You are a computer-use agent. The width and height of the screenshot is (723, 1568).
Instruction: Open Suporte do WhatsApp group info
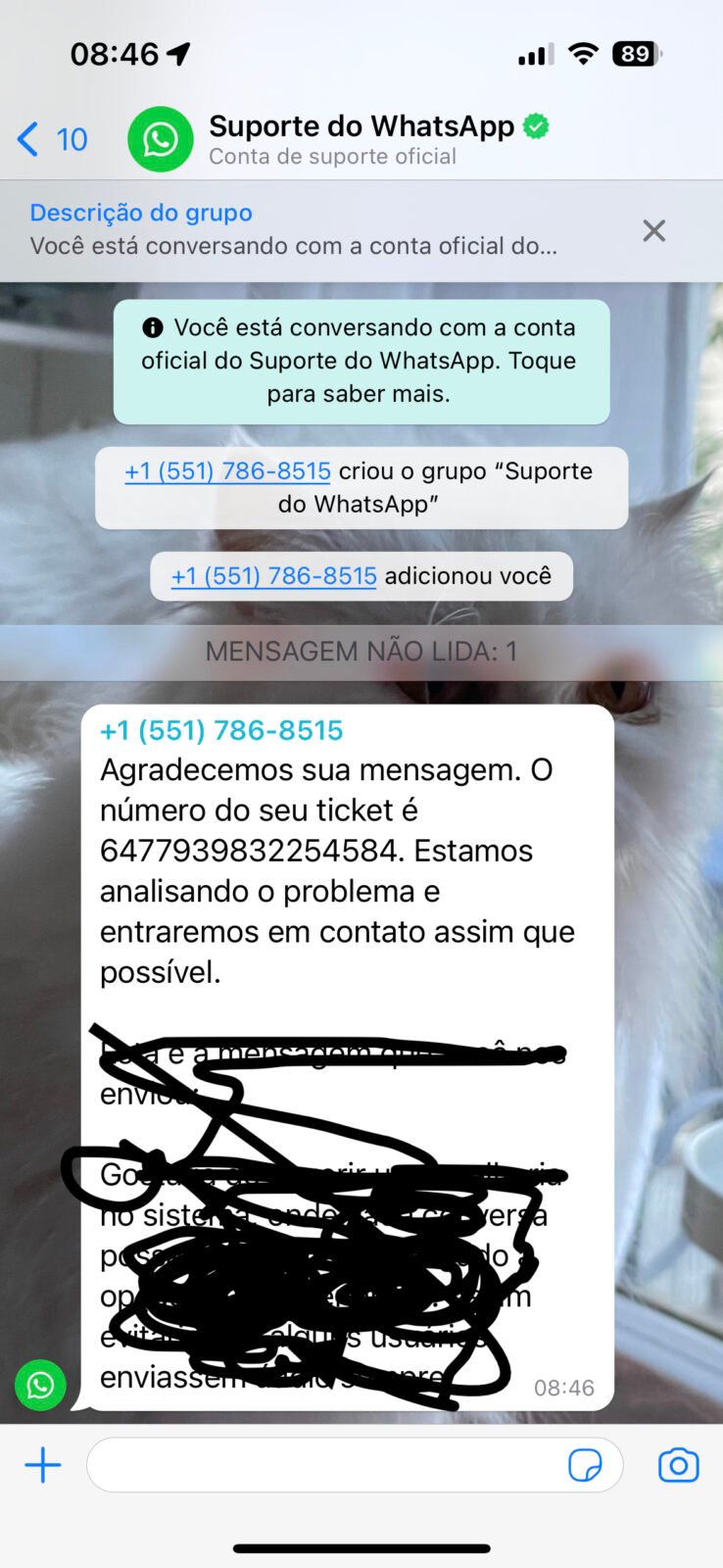pos(378,139)
